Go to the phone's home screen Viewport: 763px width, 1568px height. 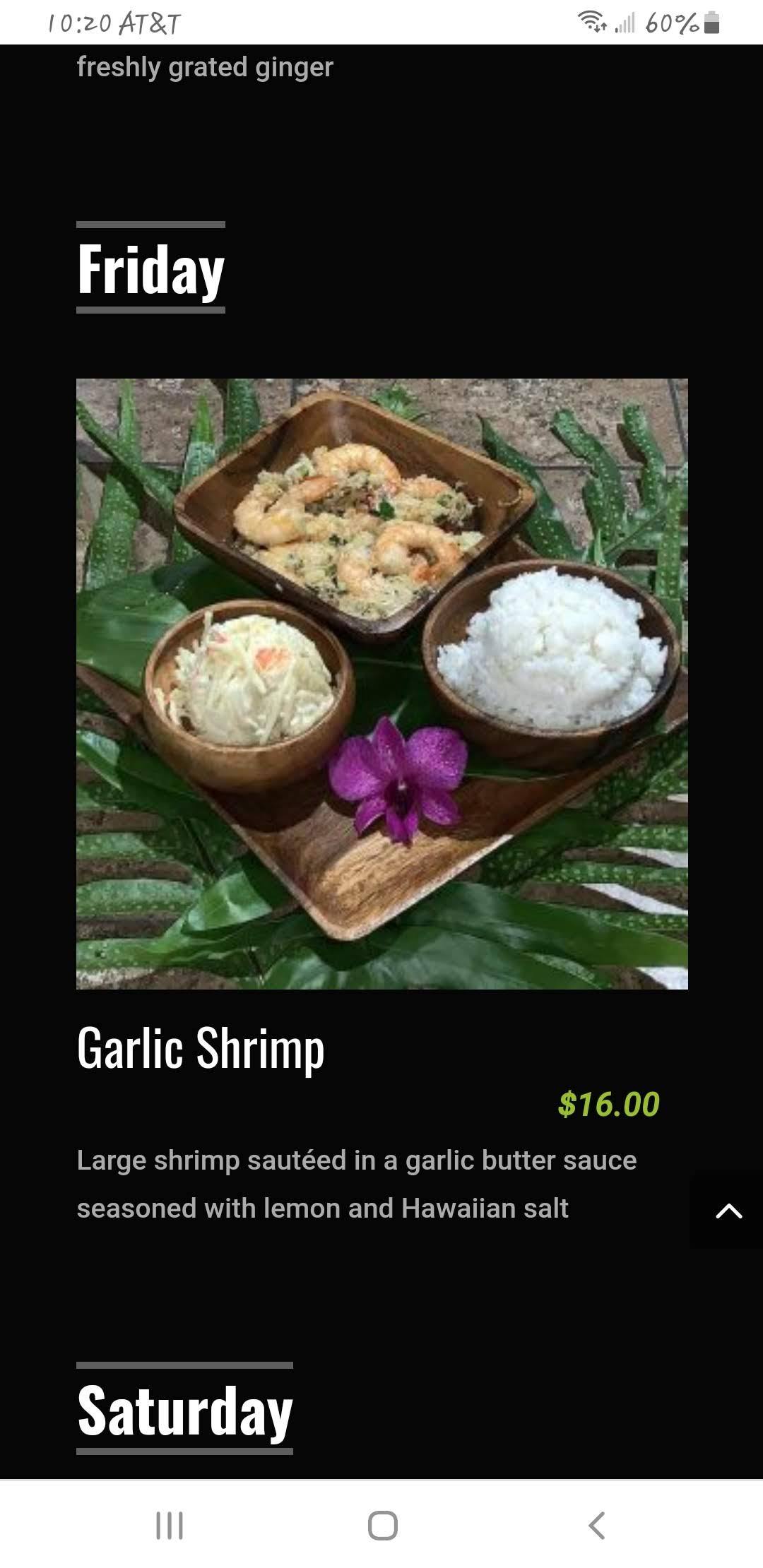pos(382,1525)
